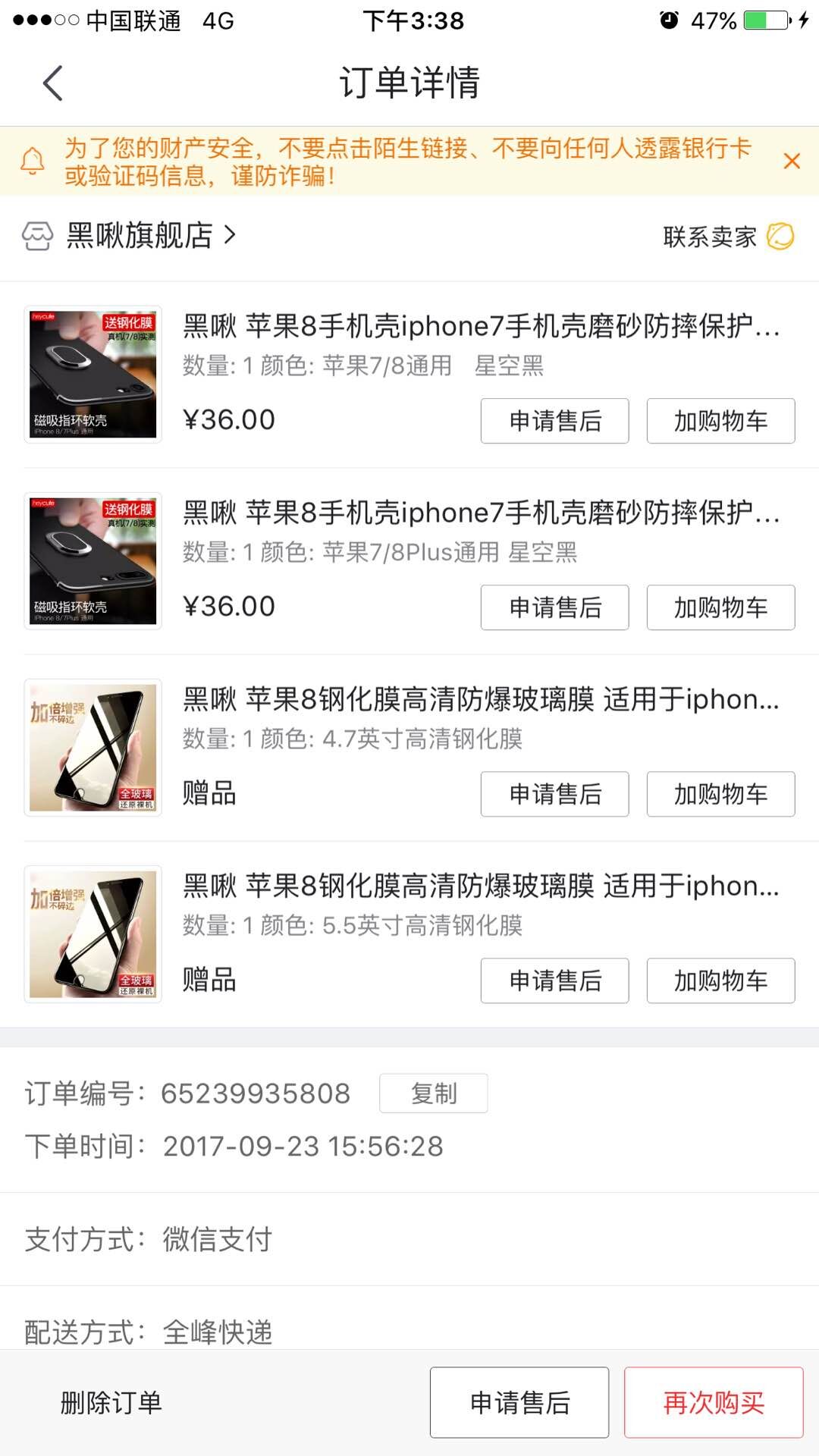819x1456 pixels.
Task: Open the 磁吸指环软壳 product thumbnail
Action: [x=91, y=372]
